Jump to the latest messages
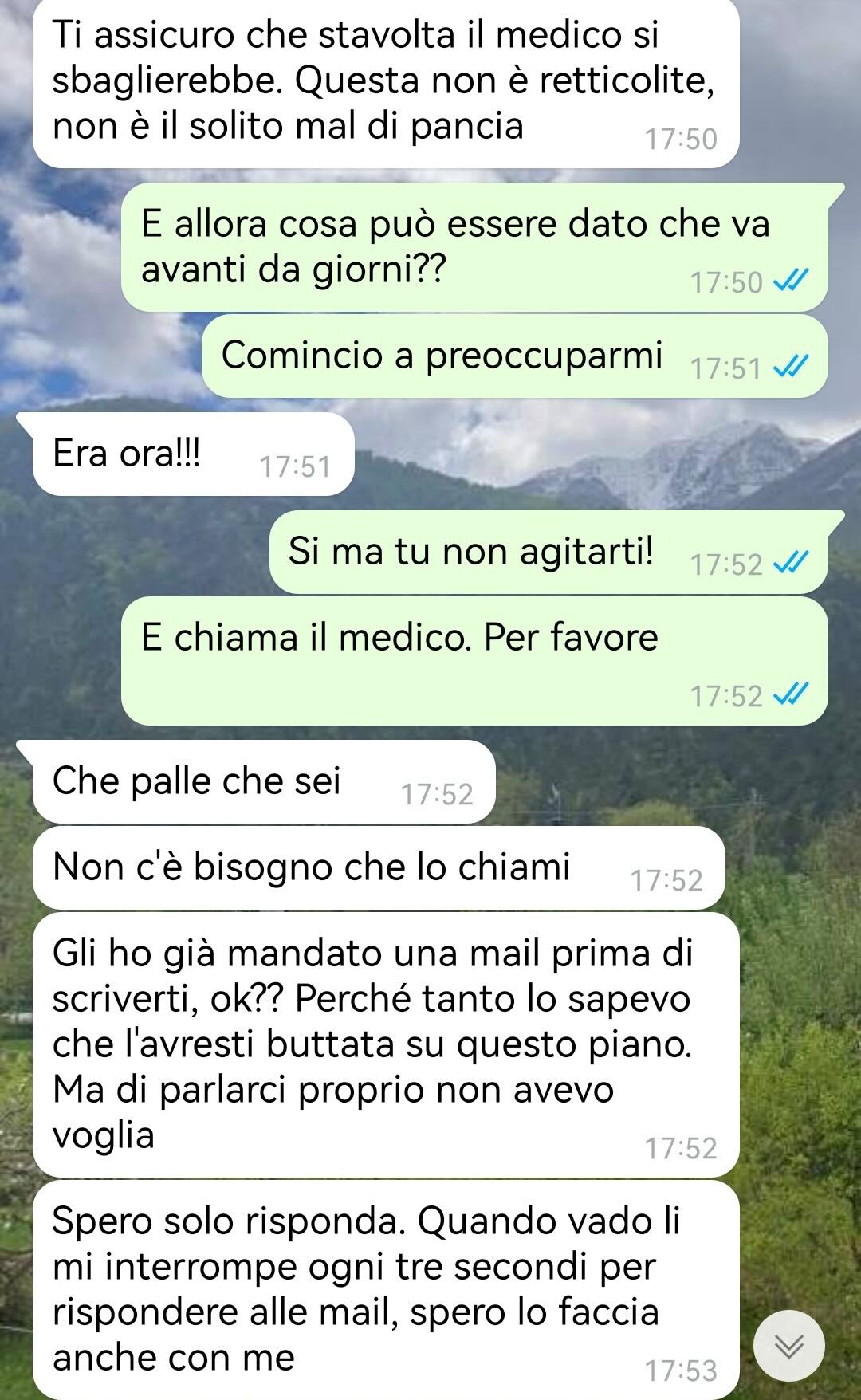This screenshot has height=1400, width=861. click(789, 1346)
